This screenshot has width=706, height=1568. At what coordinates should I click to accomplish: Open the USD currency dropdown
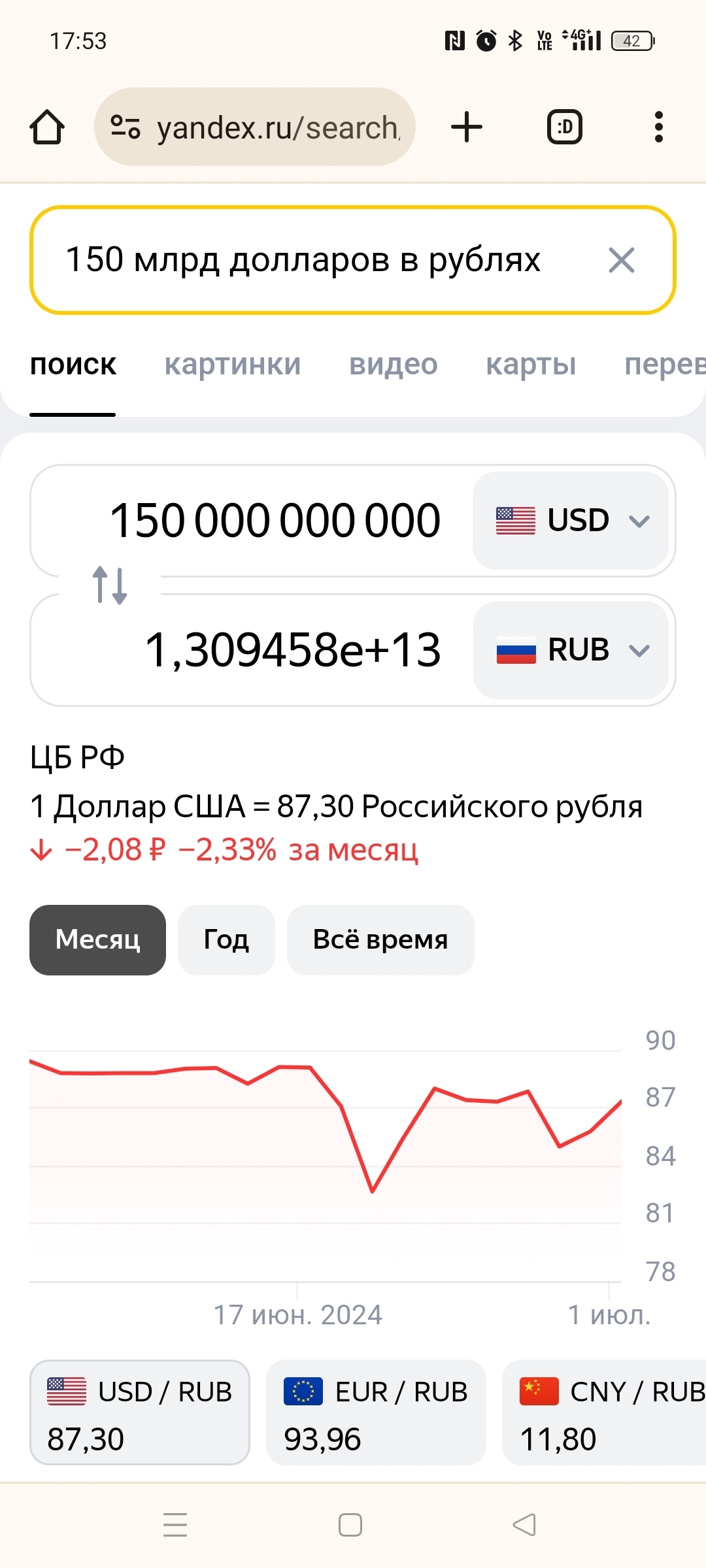click(571, 521)
